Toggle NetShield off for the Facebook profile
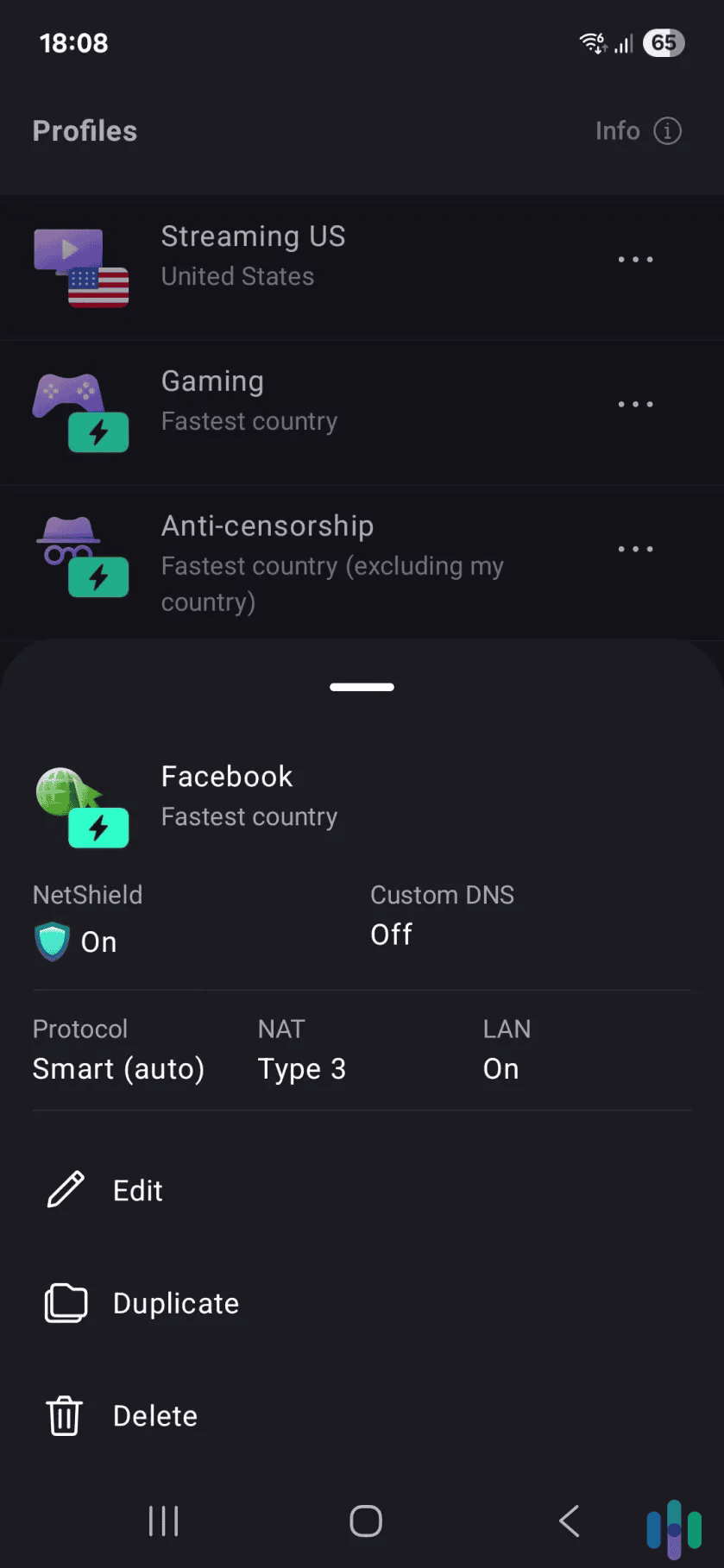 (x=86, y=920)
